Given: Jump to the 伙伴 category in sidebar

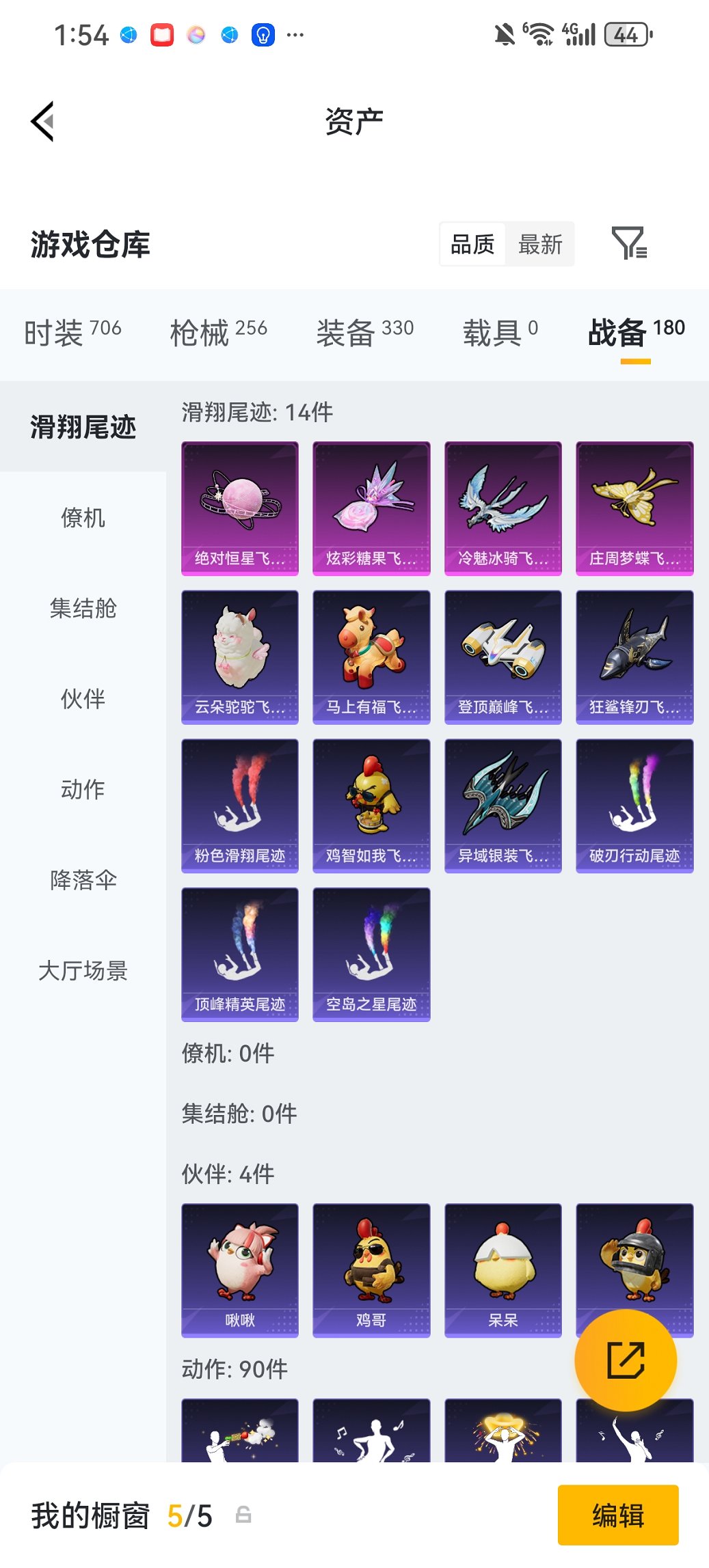Looking at the screenshot, I should 82,699.
